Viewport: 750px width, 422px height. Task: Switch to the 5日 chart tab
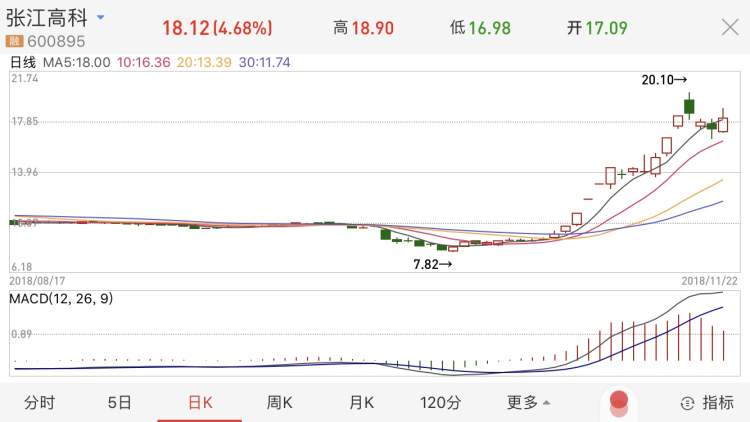tap(119, 402)
